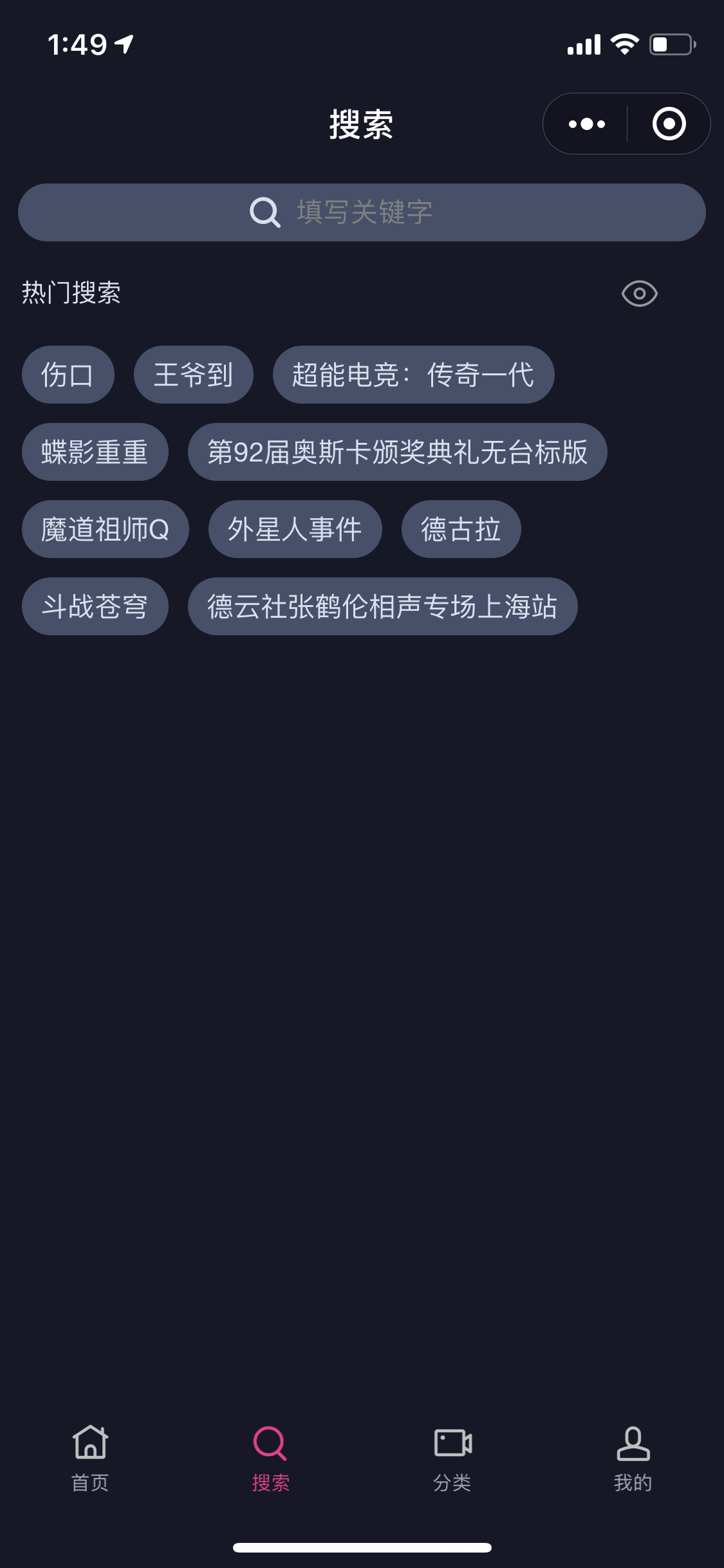Search for 蝶影重重
Viewport: 724px width, 1568px height.
coord(95,452)
